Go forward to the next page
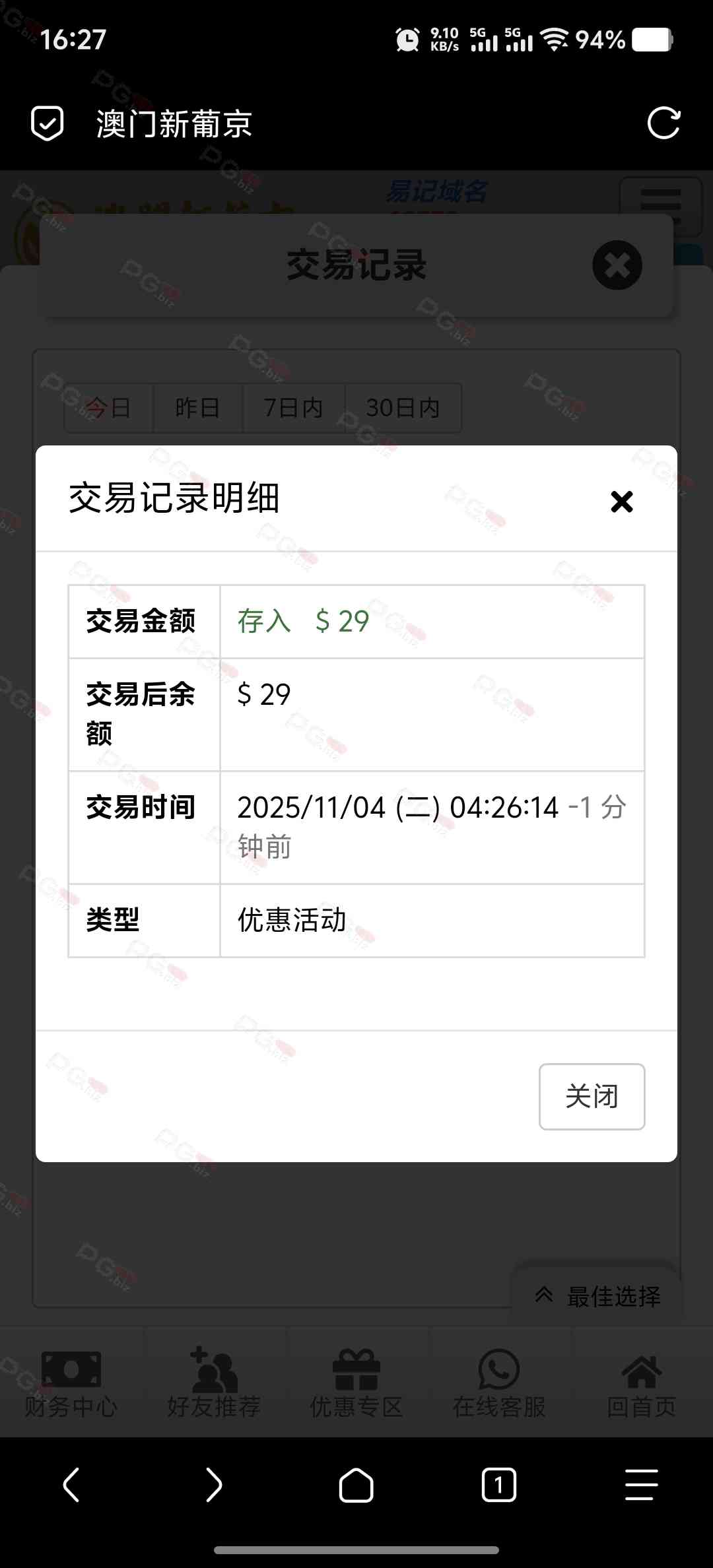 pos(213,1485)
